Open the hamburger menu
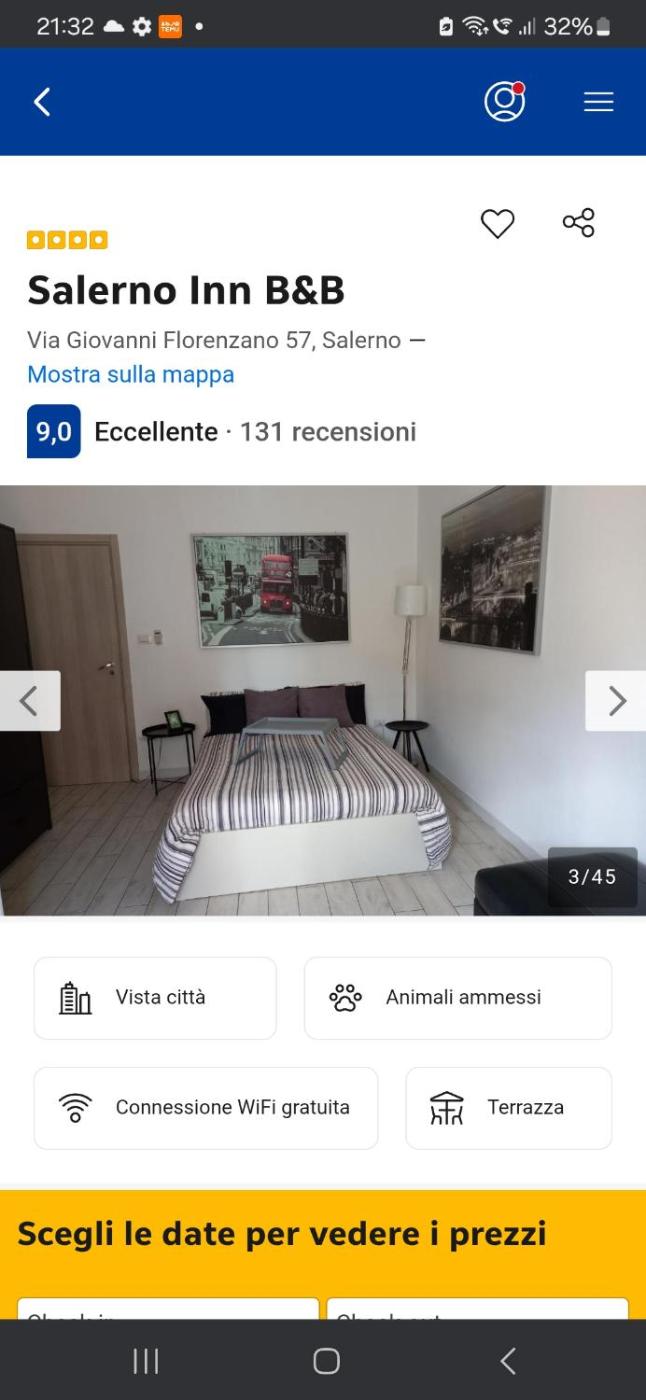Image resolution: width=646 pixels, height=1400 pixels. (598, 102)
